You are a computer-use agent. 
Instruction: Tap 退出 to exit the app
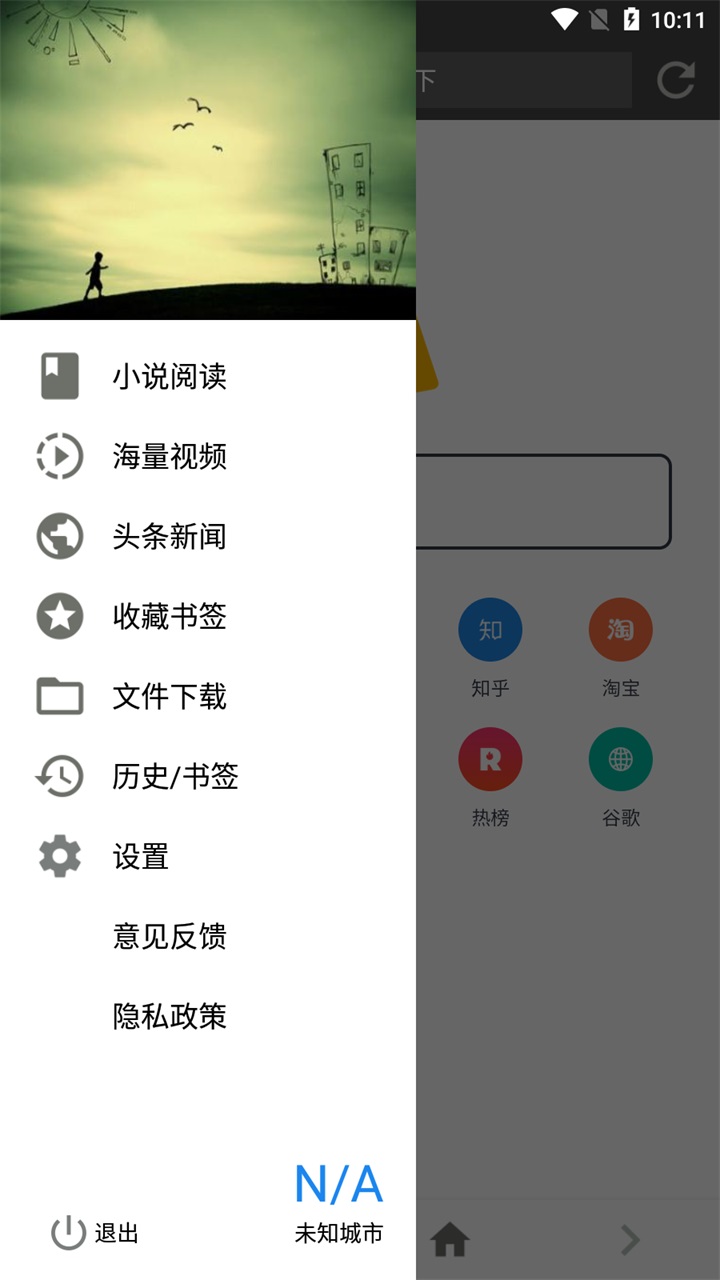click(x=96, y=1233)
